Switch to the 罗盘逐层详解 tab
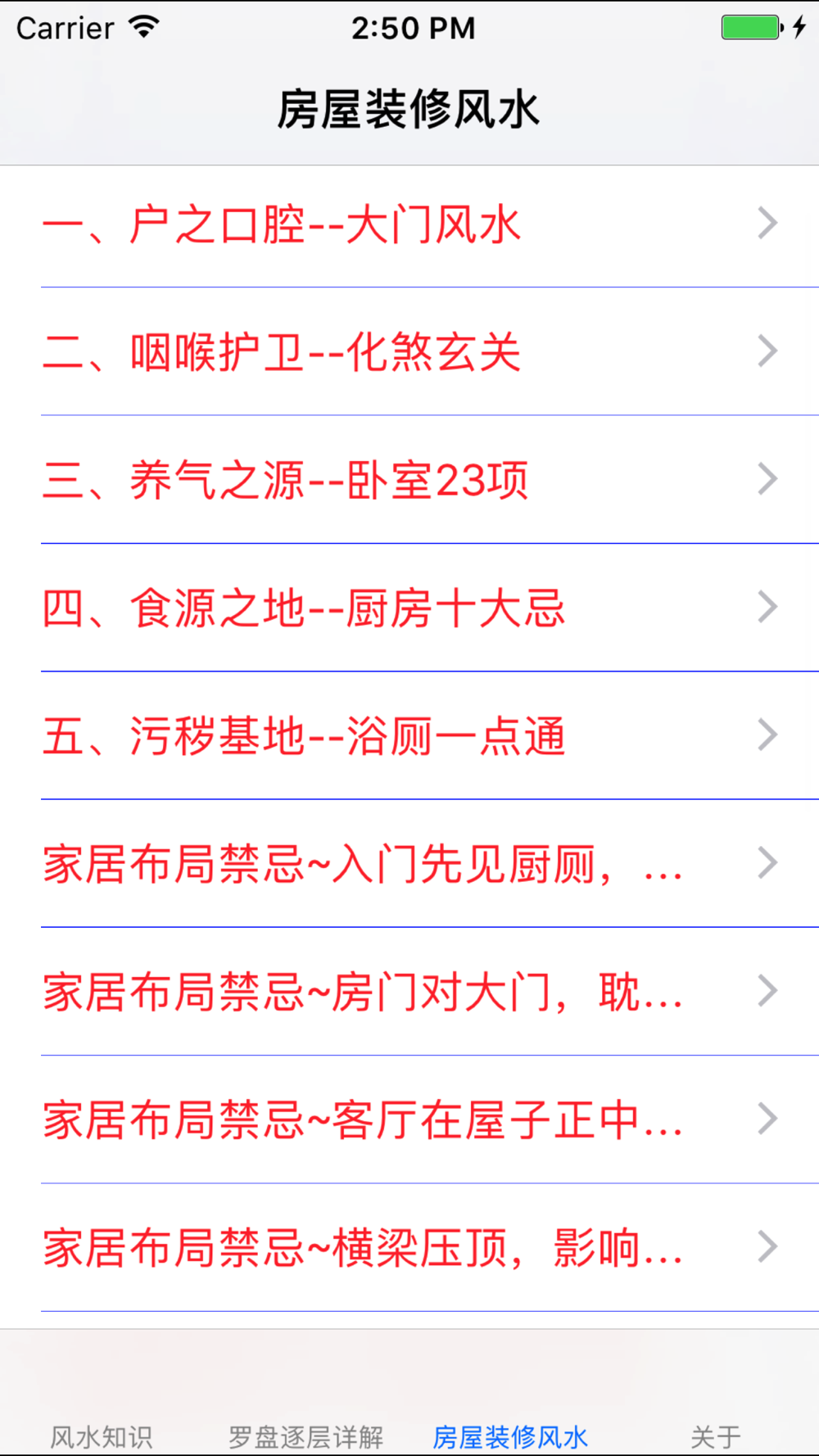Screen dimensions: 819x1456 [306, 1436]
